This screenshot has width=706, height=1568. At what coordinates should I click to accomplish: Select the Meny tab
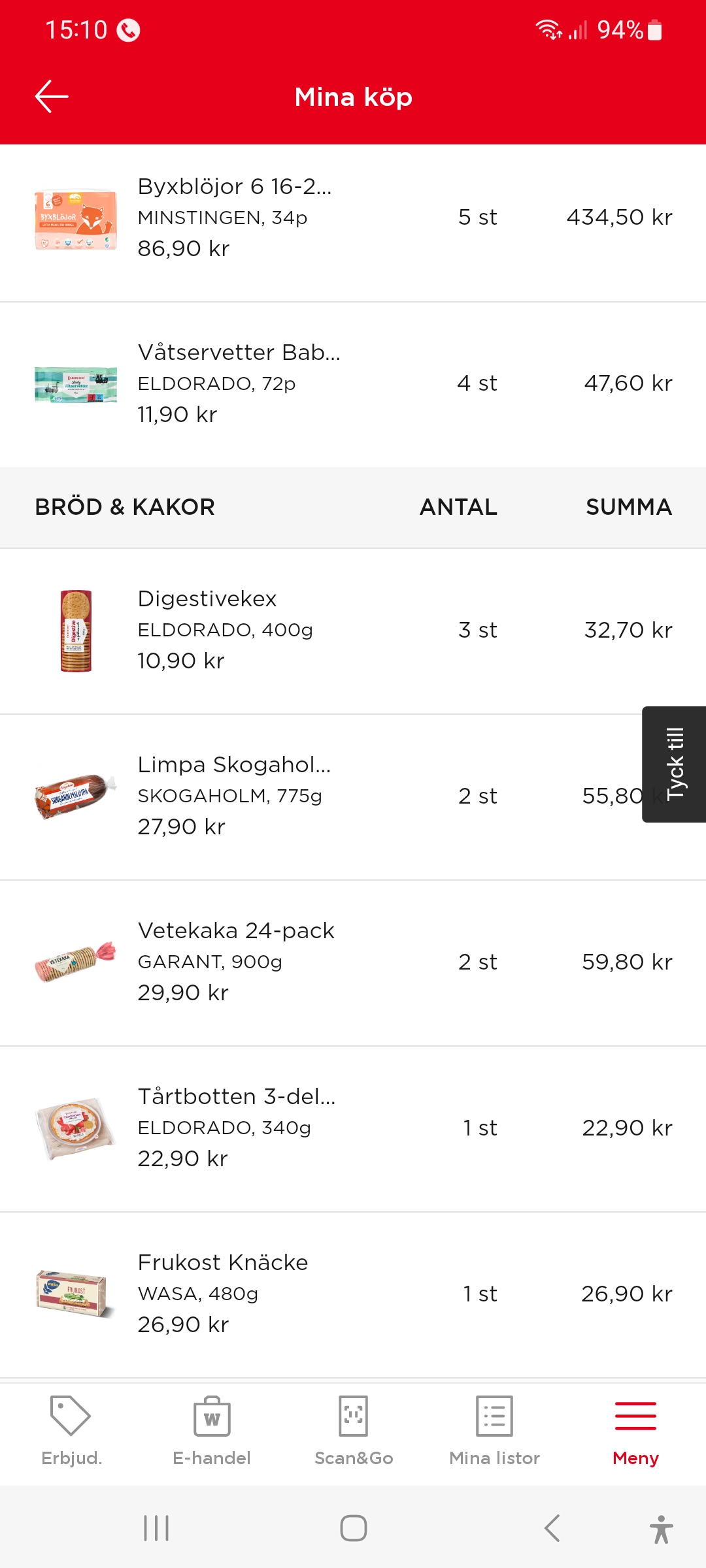635,1431
